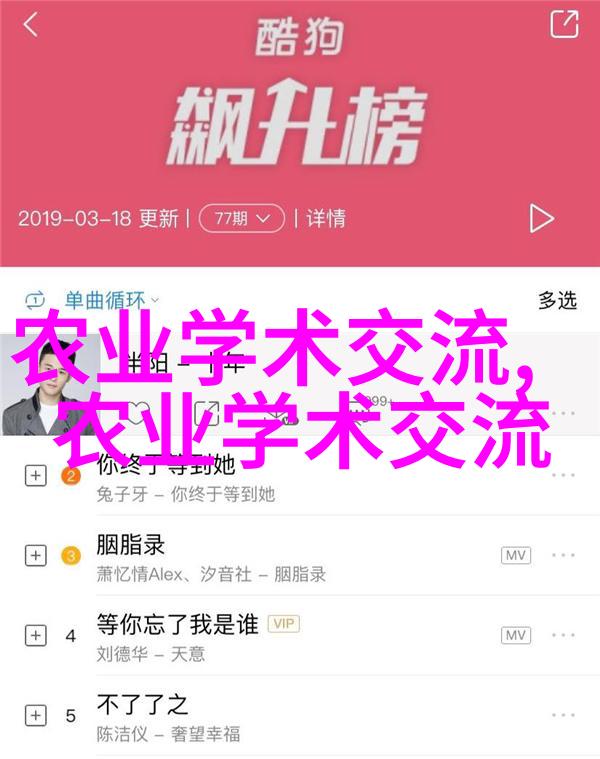Watch the MV for 胭脂录
The width and height of the screenshot is (600, 759).
pos(515,555)
